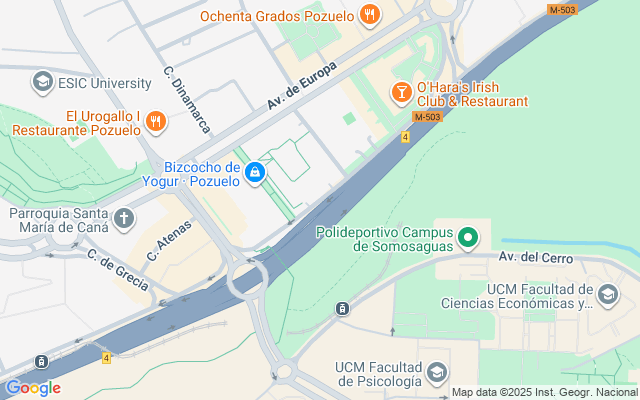640x400 pixels.
Task: Select the Bizcocho de Yogur · Pozuelo shop marker
Action: pos(256,173)
